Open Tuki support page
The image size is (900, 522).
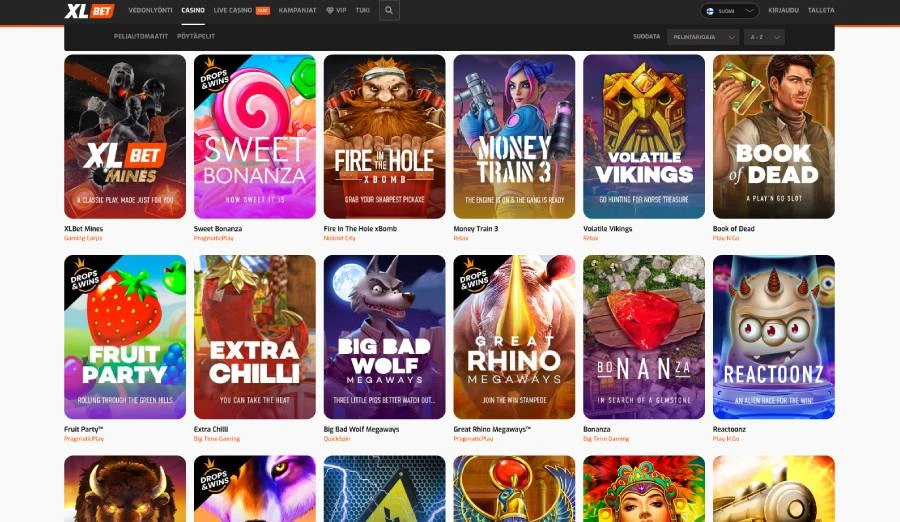pyautogui.click(x=362, y=10)
